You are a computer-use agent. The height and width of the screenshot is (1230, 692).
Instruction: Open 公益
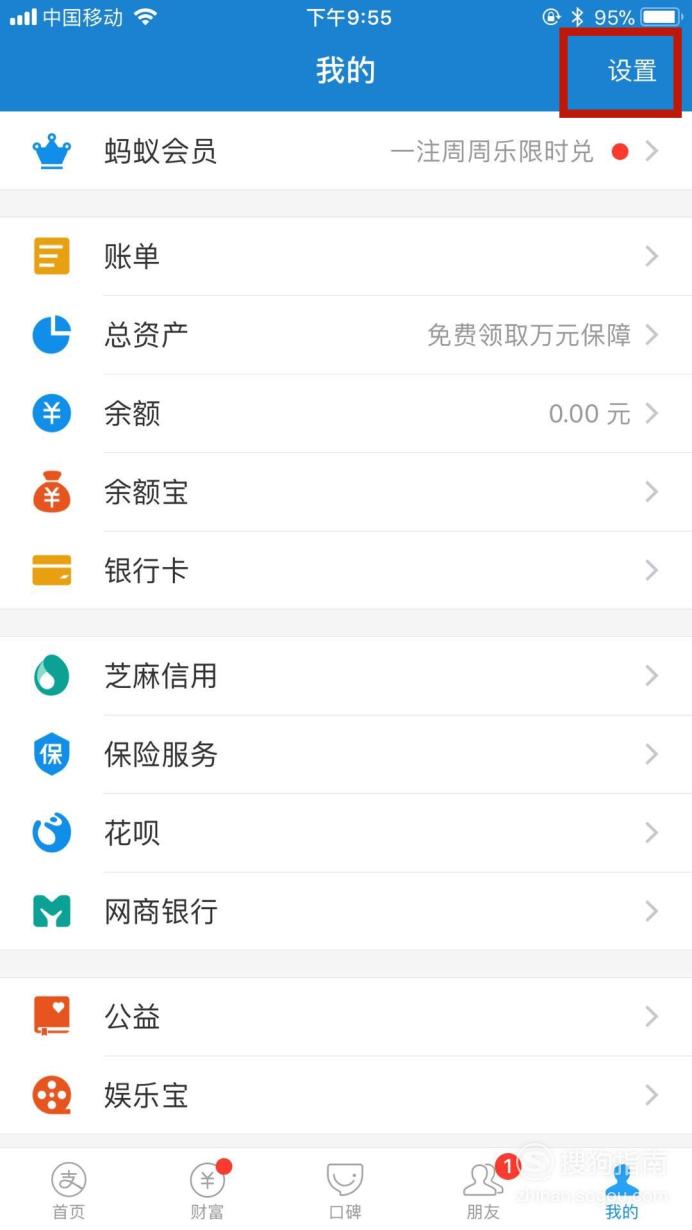coord(346,1017)
